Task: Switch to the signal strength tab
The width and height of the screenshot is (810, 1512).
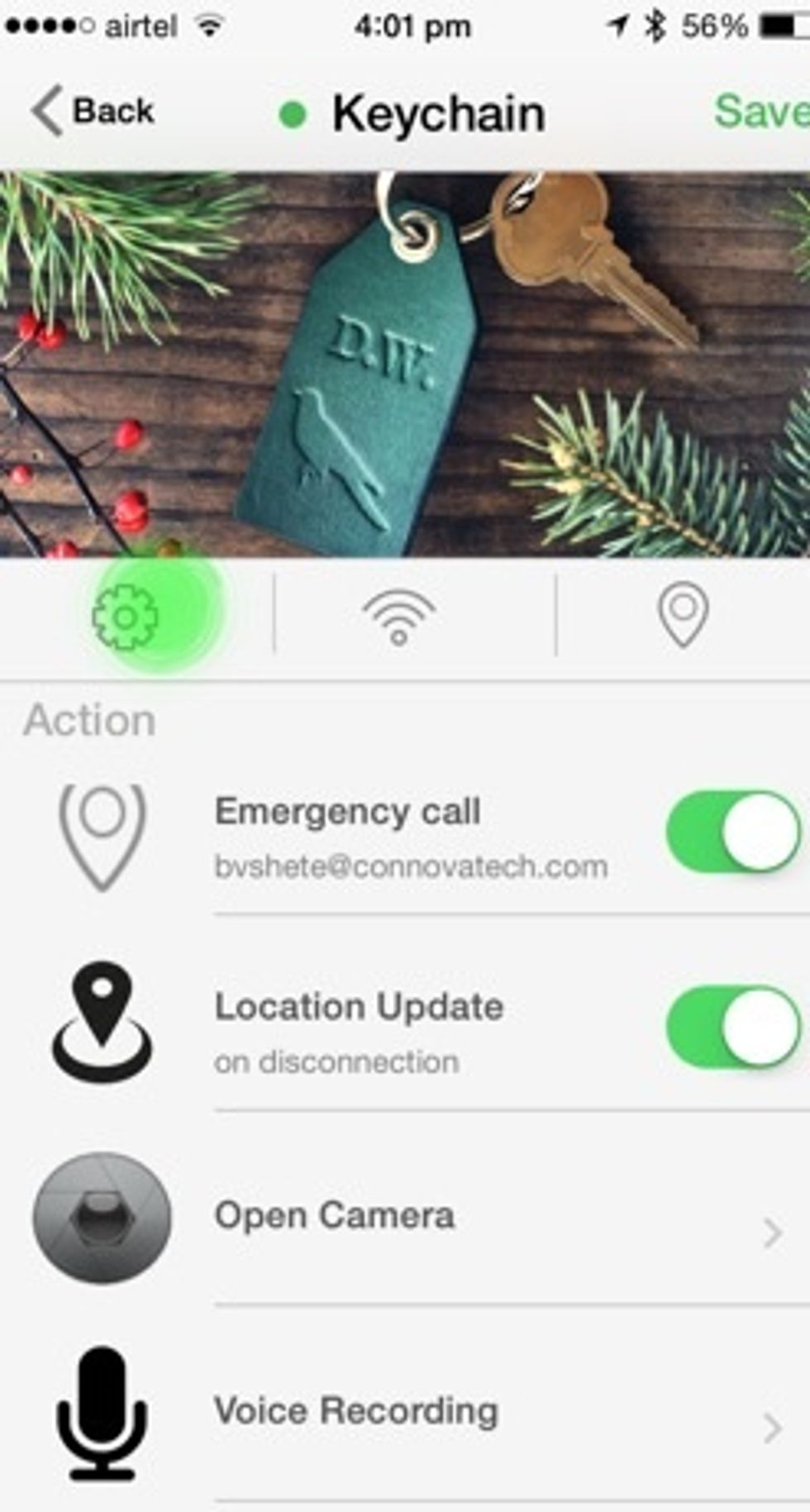Action: pyautogui.click(x=398, y=618)
